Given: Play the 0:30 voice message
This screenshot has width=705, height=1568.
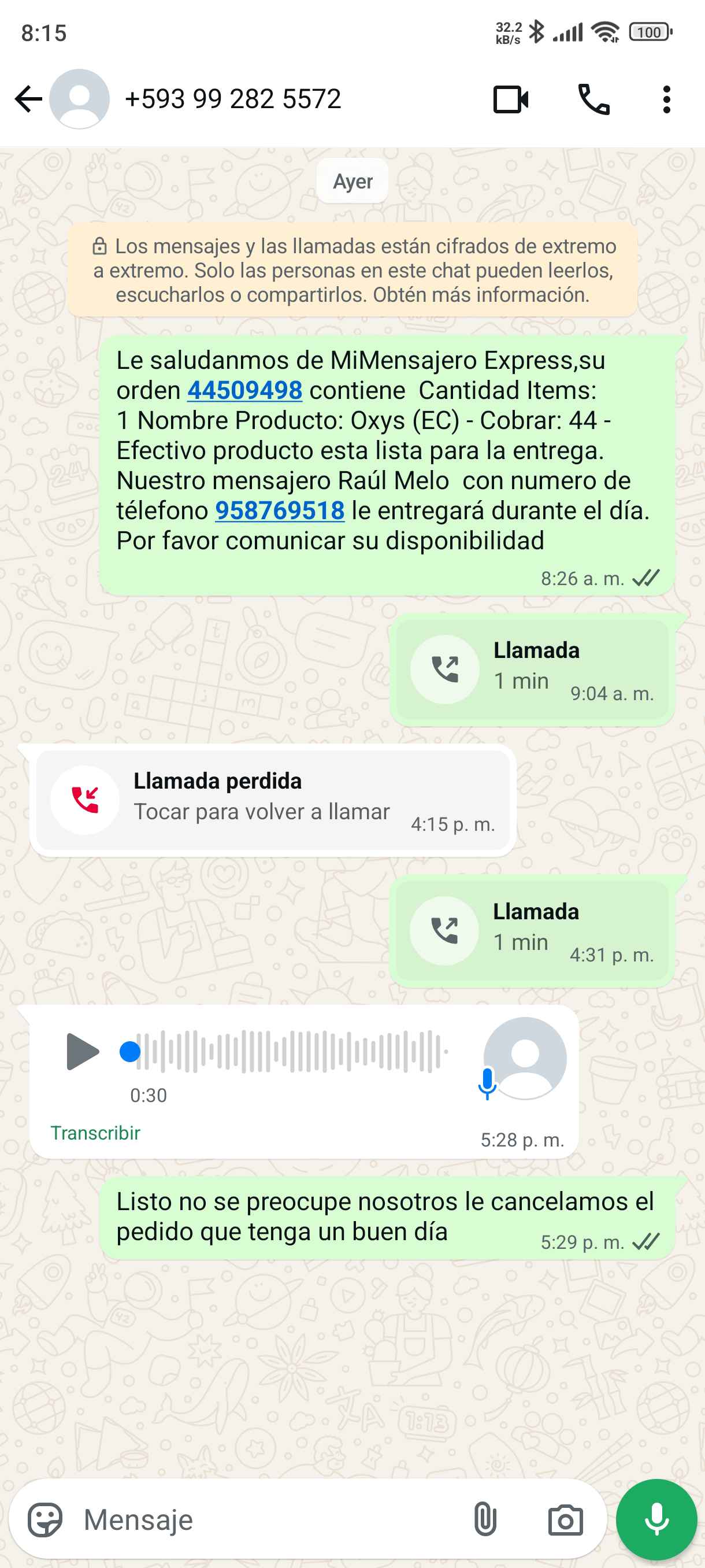Looking at the screenshot, I should pyautogui.click(x=82, y=1051).
